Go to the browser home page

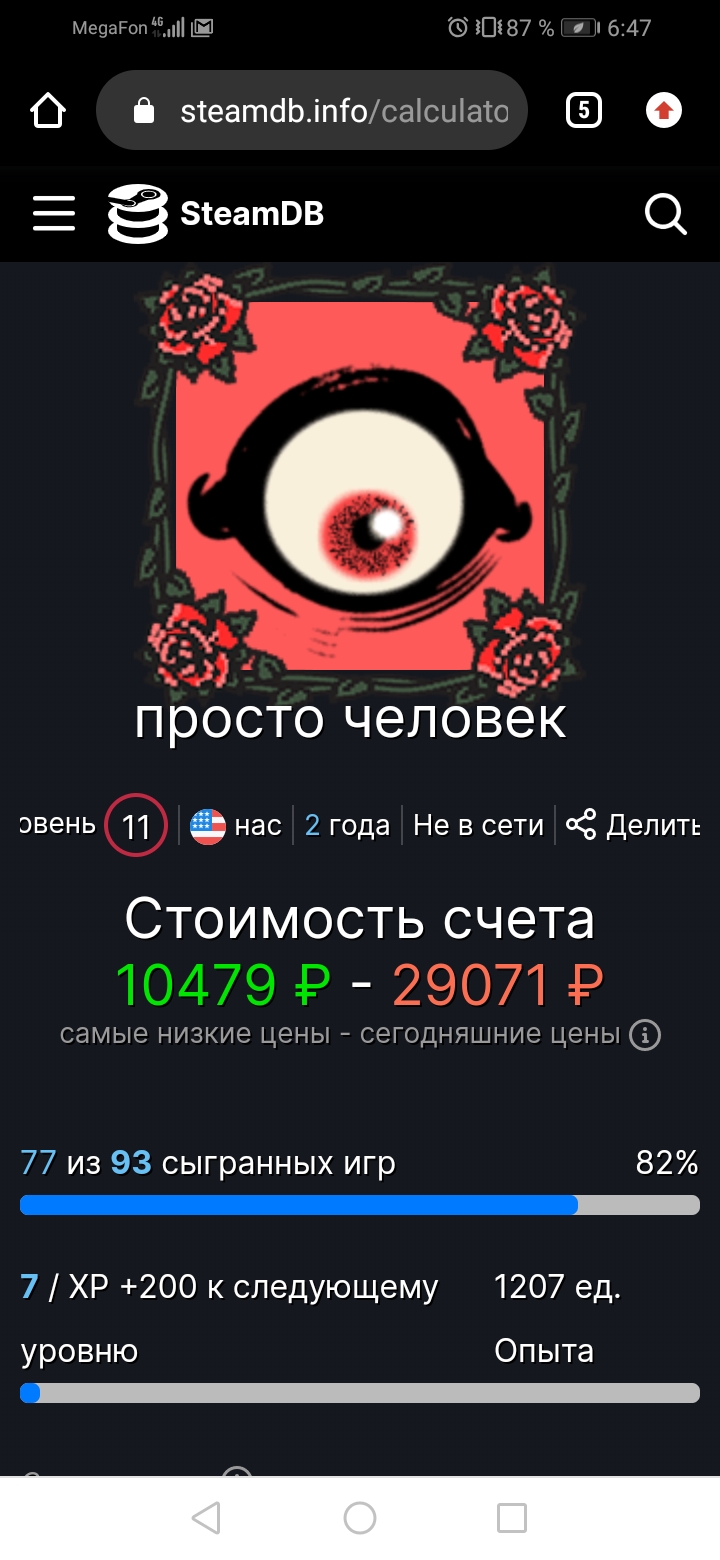pos(48,110)
